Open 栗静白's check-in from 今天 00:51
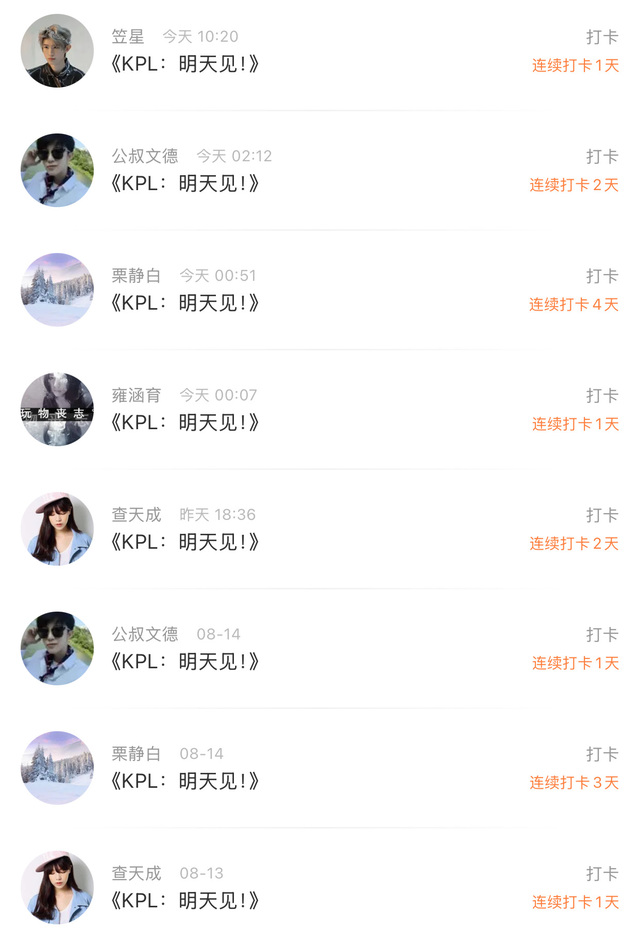The image size is (640, 946). click(186, 304)
